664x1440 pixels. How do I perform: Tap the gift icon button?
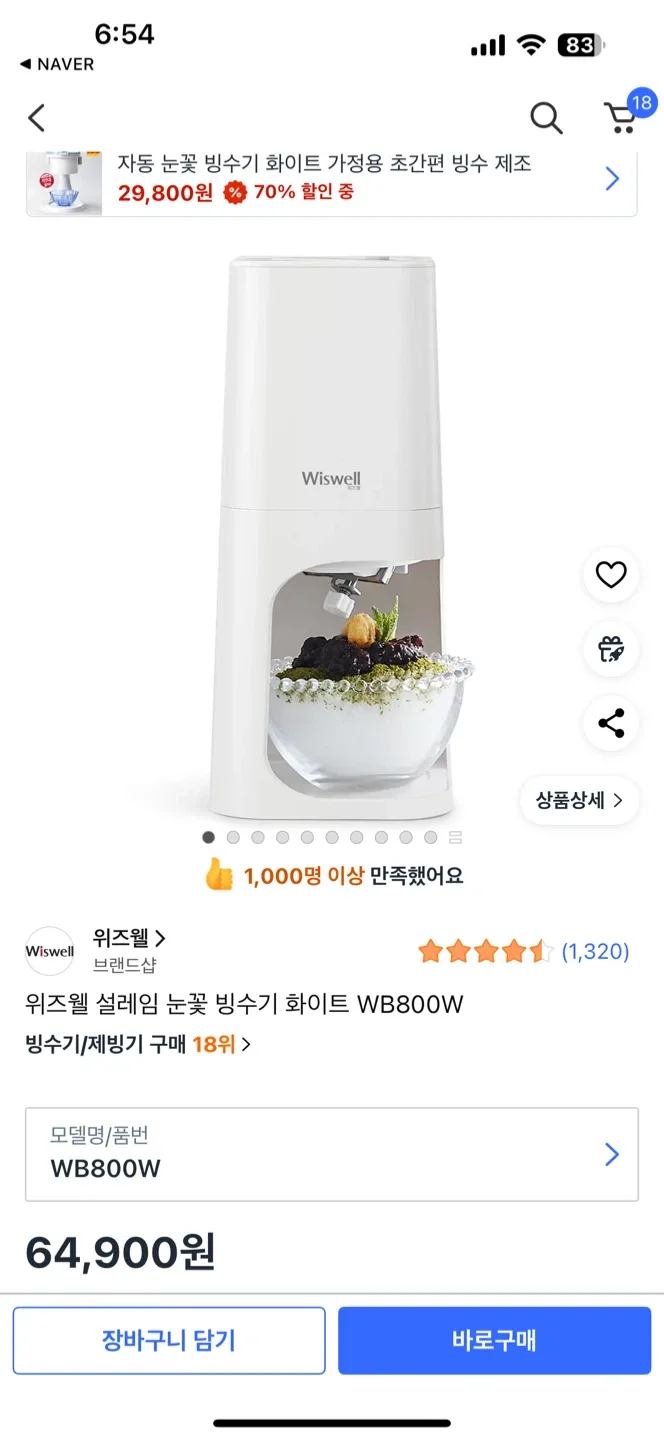pos(610,649)
